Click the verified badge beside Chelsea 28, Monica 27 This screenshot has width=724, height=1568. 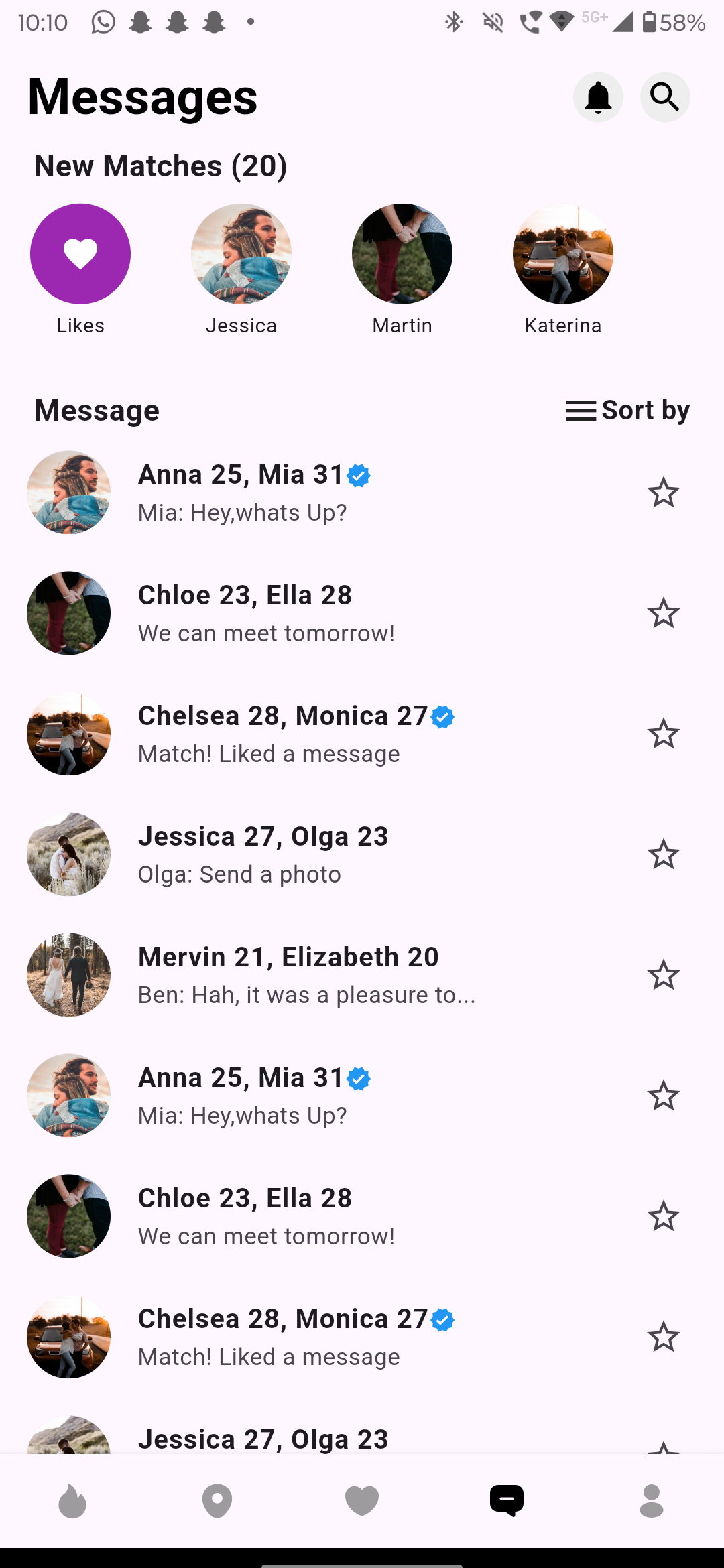[x=442, y=717]
